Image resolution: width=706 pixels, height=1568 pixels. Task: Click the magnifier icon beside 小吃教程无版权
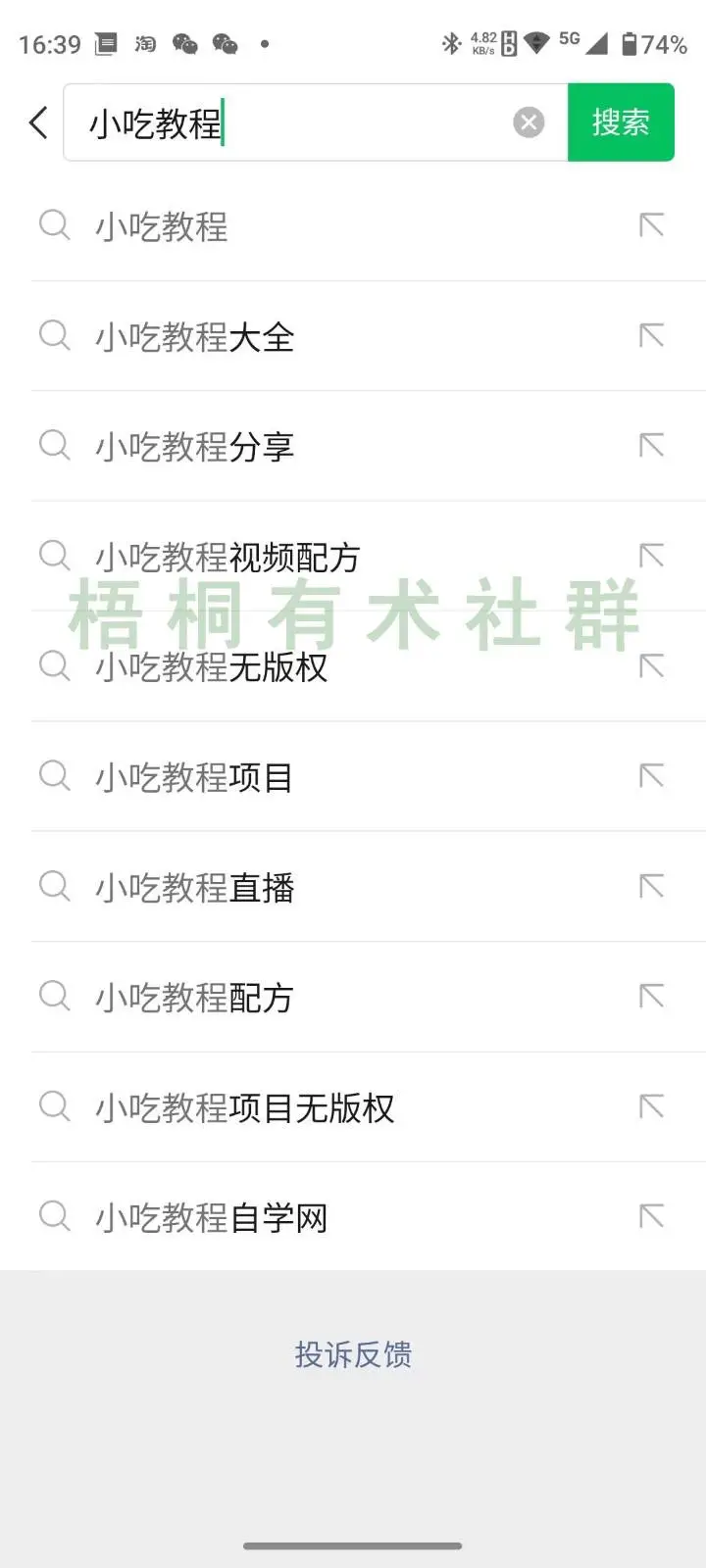click(54, 666)
